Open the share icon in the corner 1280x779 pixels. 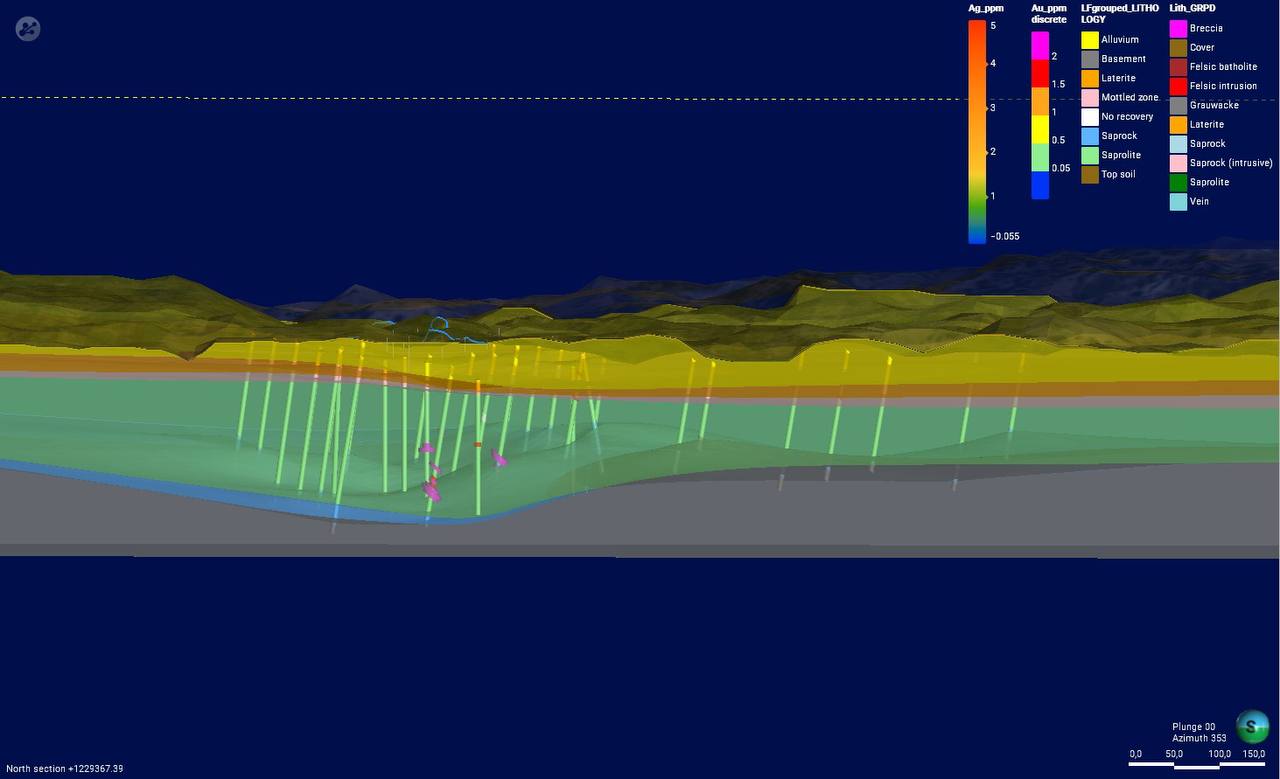tap(28, 28)
